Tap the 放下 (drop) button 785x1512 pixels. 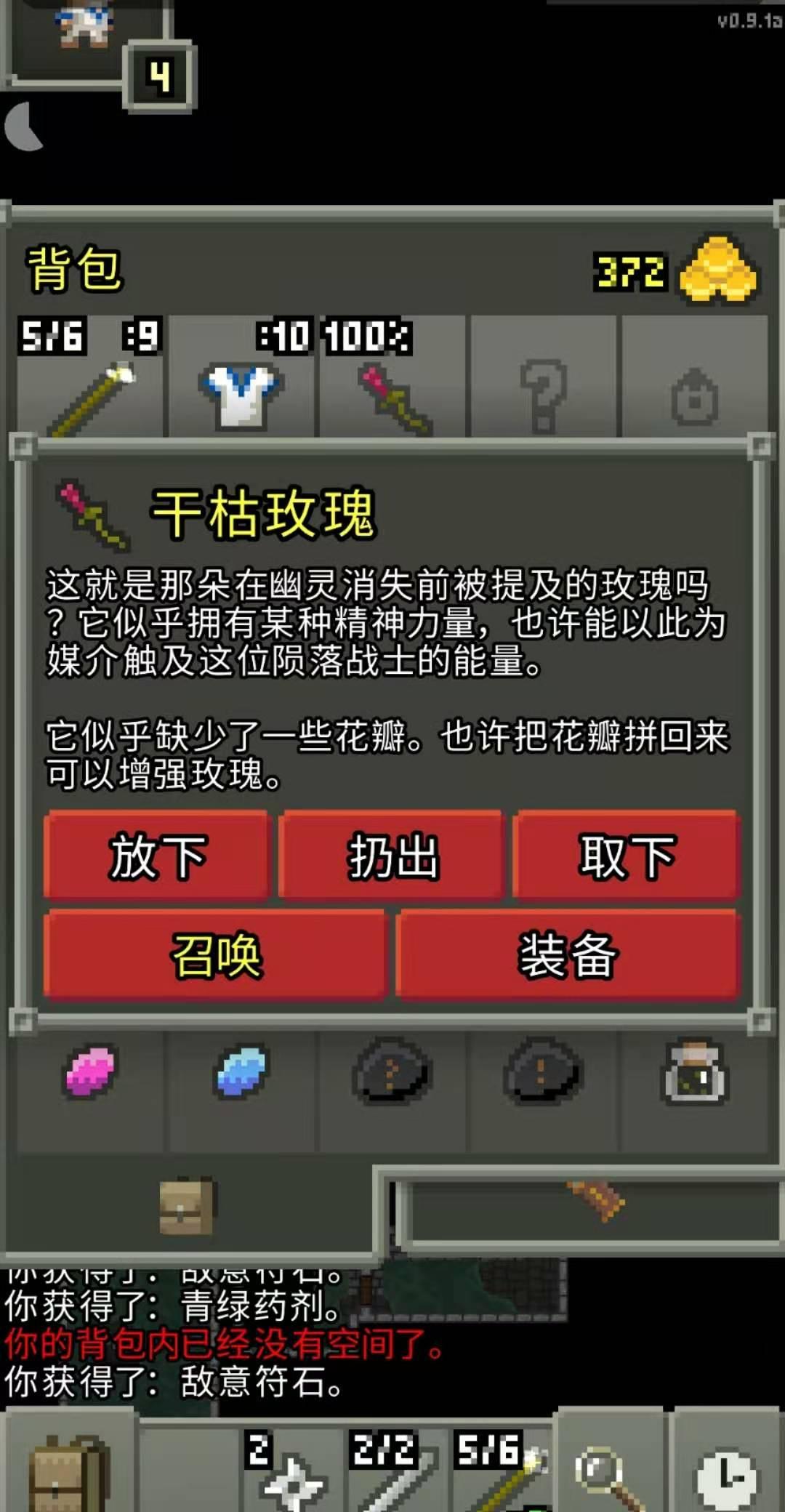coord(156,856)
